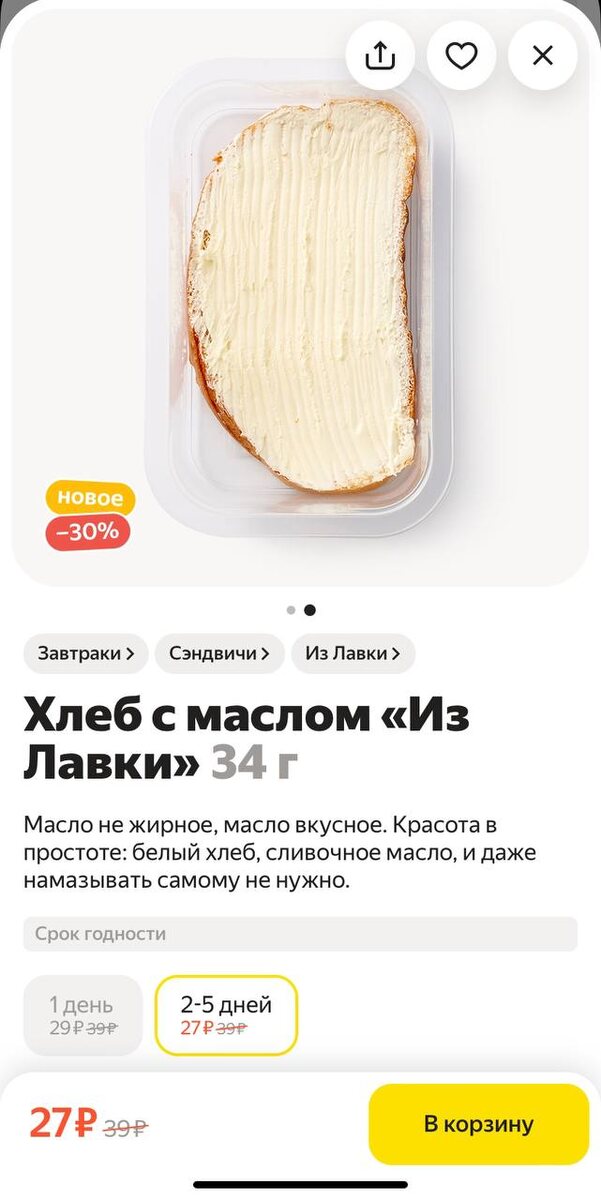The height and width of the screenshot is (1200, 601).
Task: Tap the product image page indicator
Action: [300, 610]
